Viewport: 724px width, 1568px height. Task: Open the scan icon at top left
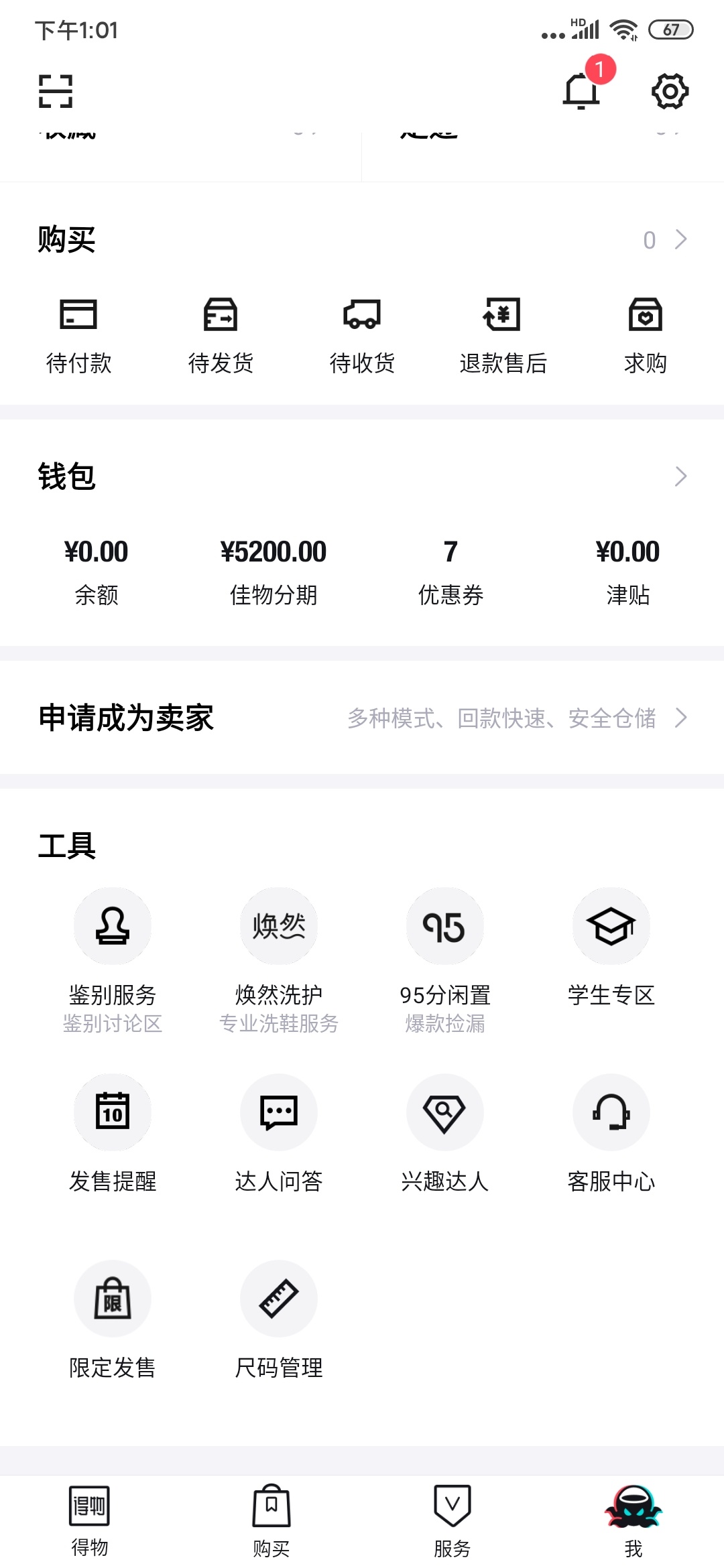pos(55,91)
